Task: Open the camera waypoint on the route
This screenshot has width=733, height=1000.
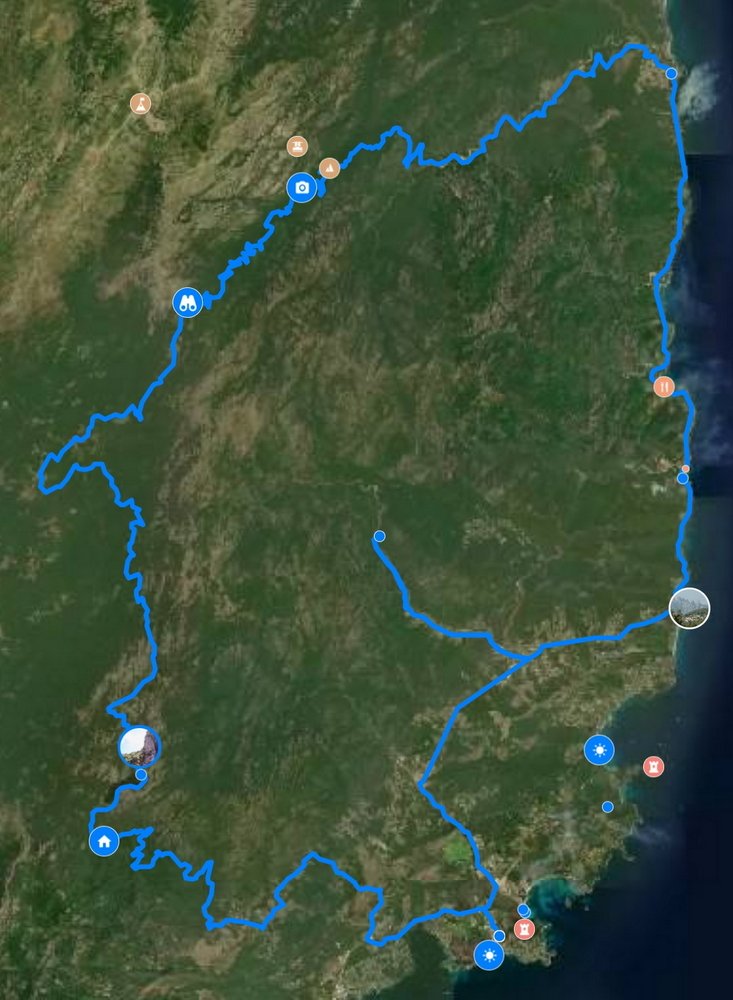Action: coord(301,187)
